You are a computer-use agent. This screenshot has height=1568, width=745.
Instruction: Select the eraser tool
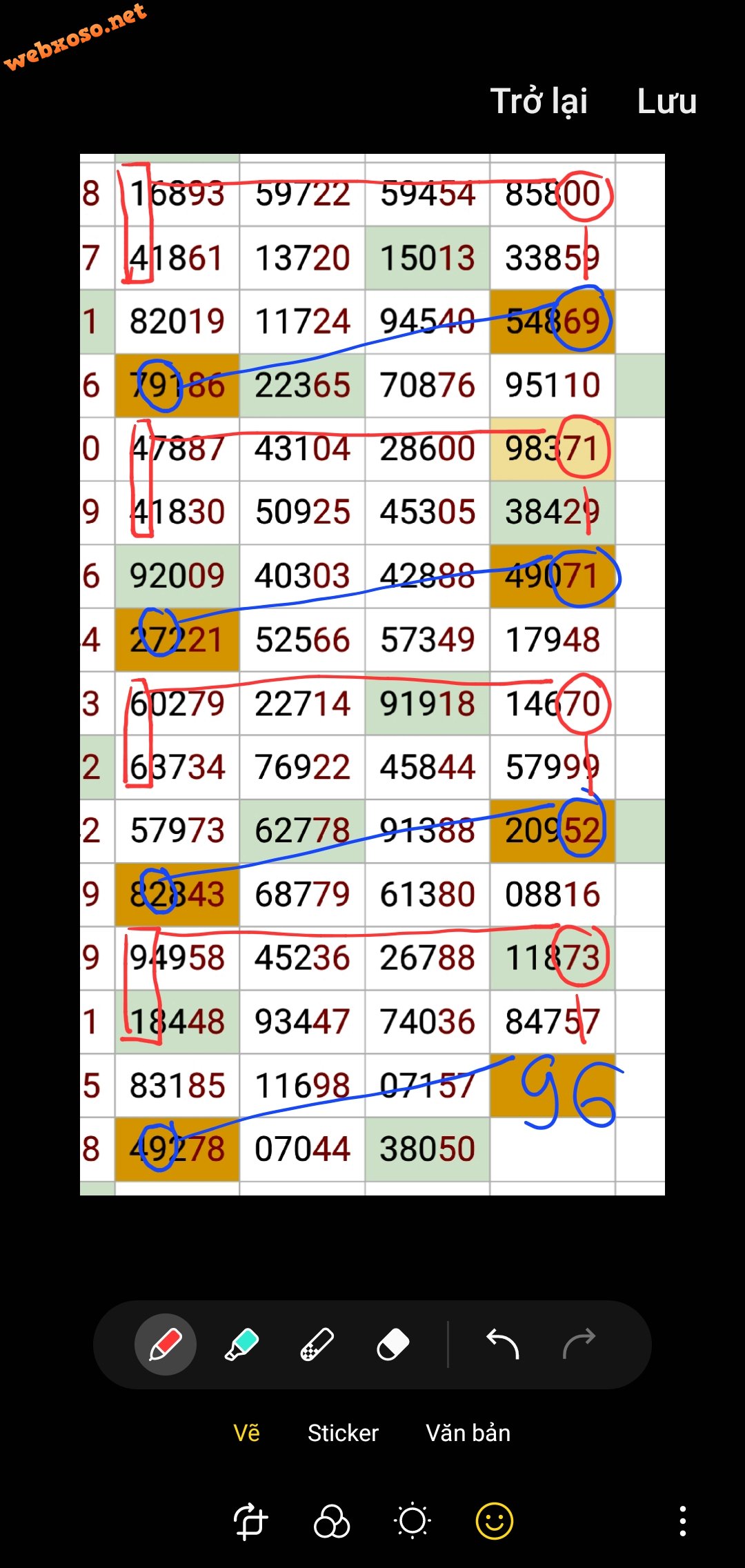(393, 1344)
